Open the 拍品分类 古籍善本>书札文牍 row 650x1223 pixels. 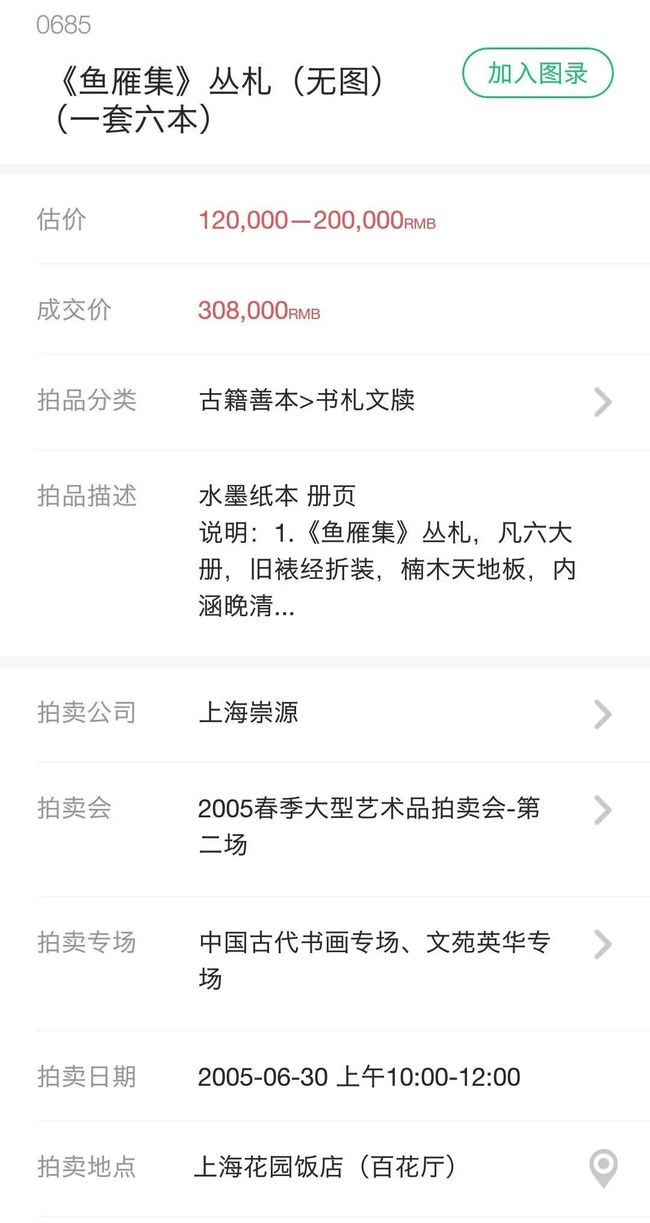point(325,401)
